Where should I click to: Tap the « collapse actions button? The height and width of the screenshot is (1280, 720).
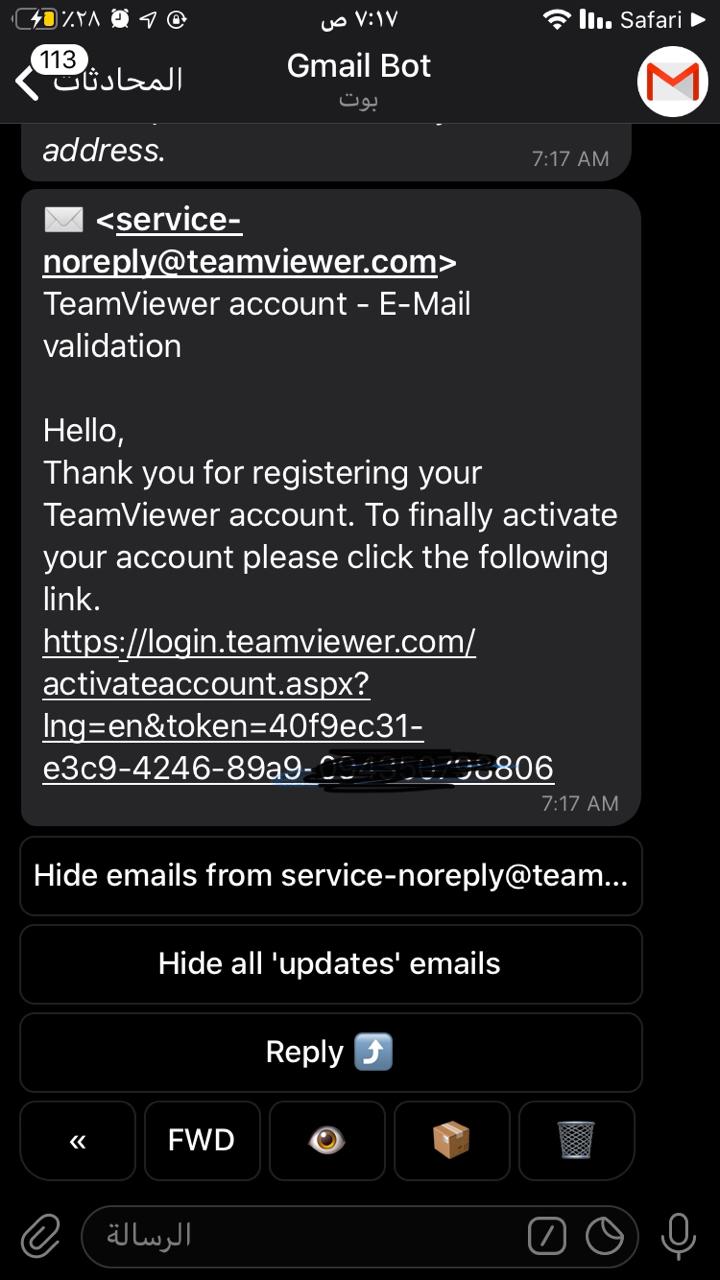pos(78,1140)
